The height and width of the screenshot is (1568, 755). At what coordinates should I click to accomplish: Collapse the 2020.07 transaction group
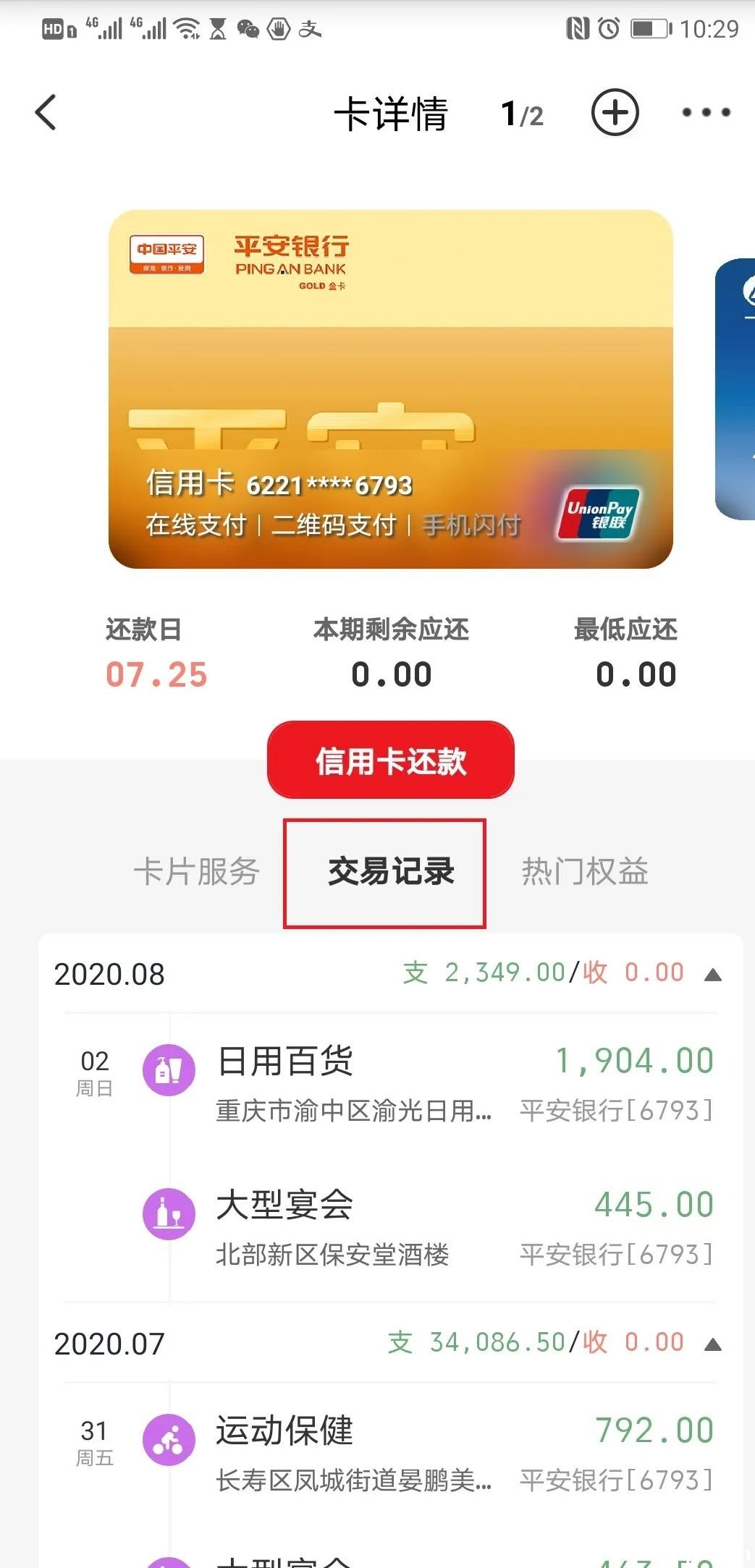click(713, 1344)
